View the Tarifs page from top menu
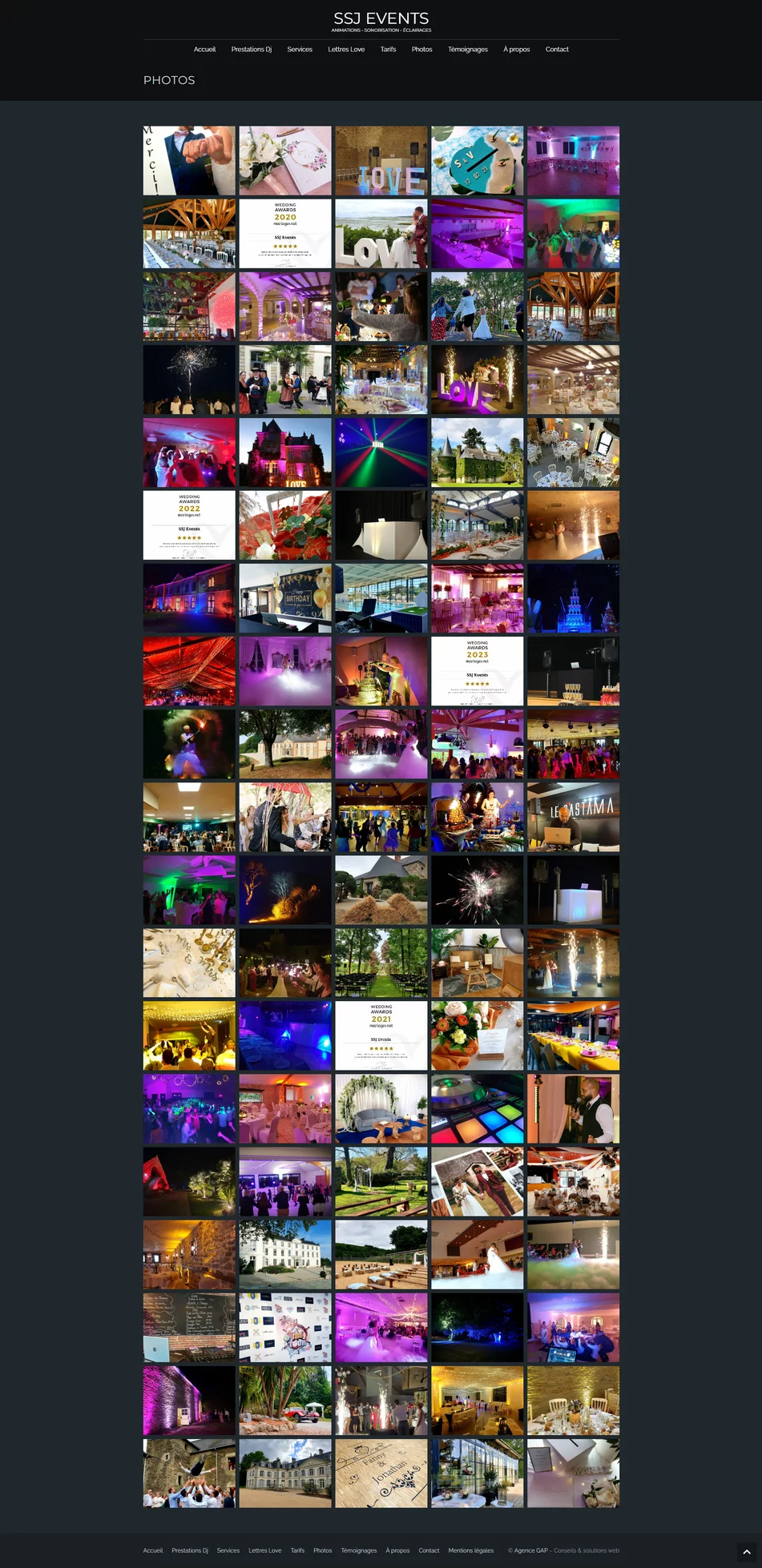This screenshot has height=1568, width=762. pos(388,50)
